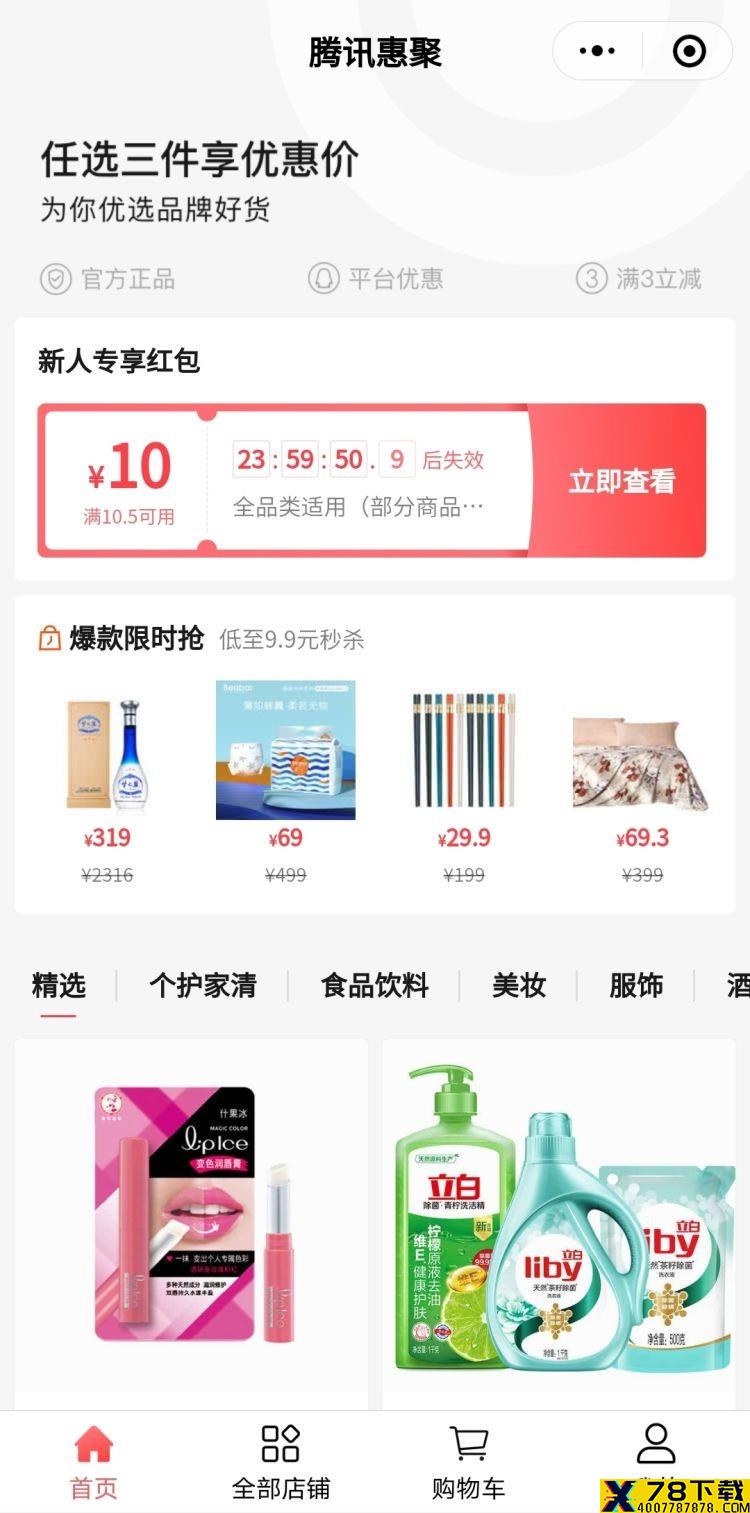Switch to the 个护家清 tab
The image size is (750, 1513).
click(x=203, y=986)
